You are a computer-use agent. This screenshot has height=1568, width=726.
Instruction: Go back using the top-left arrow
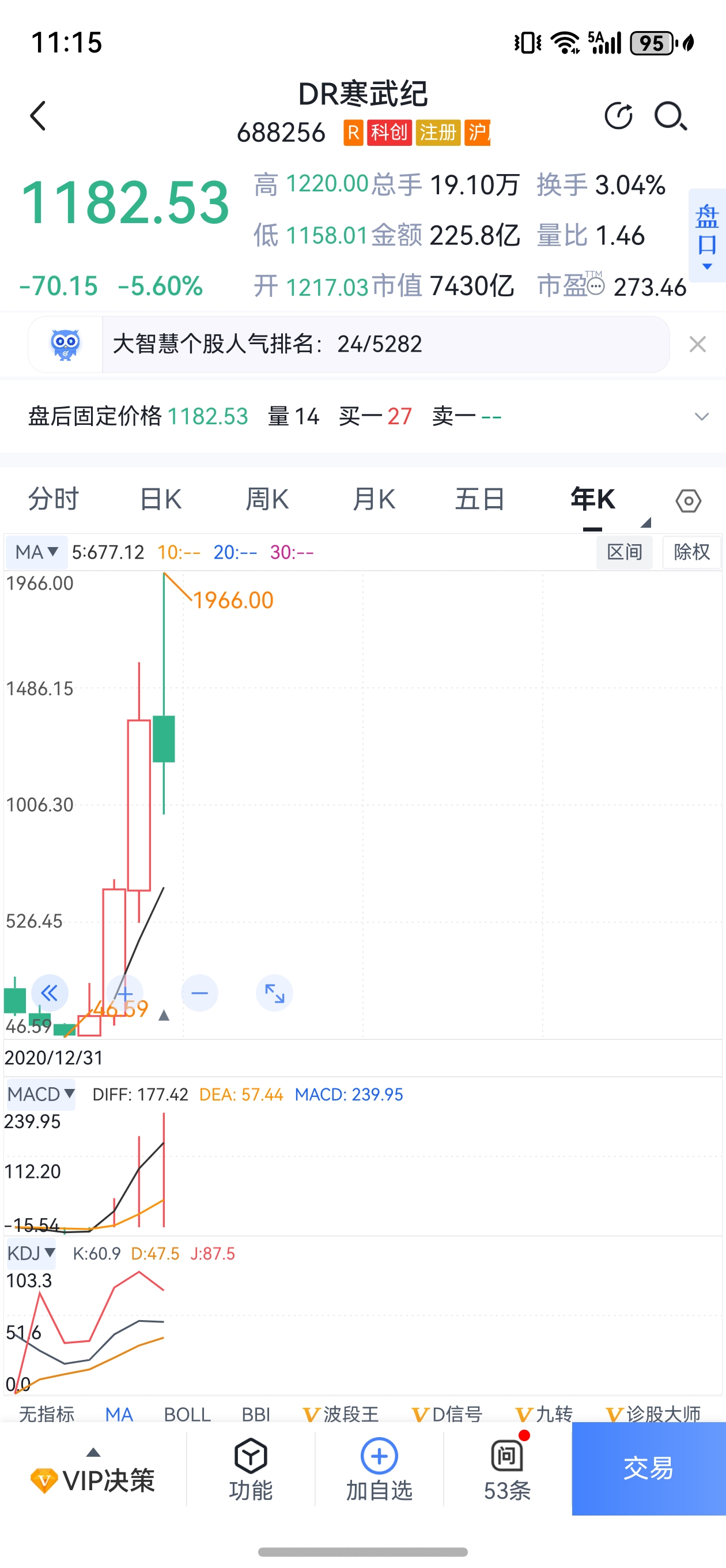pos(39,116)
